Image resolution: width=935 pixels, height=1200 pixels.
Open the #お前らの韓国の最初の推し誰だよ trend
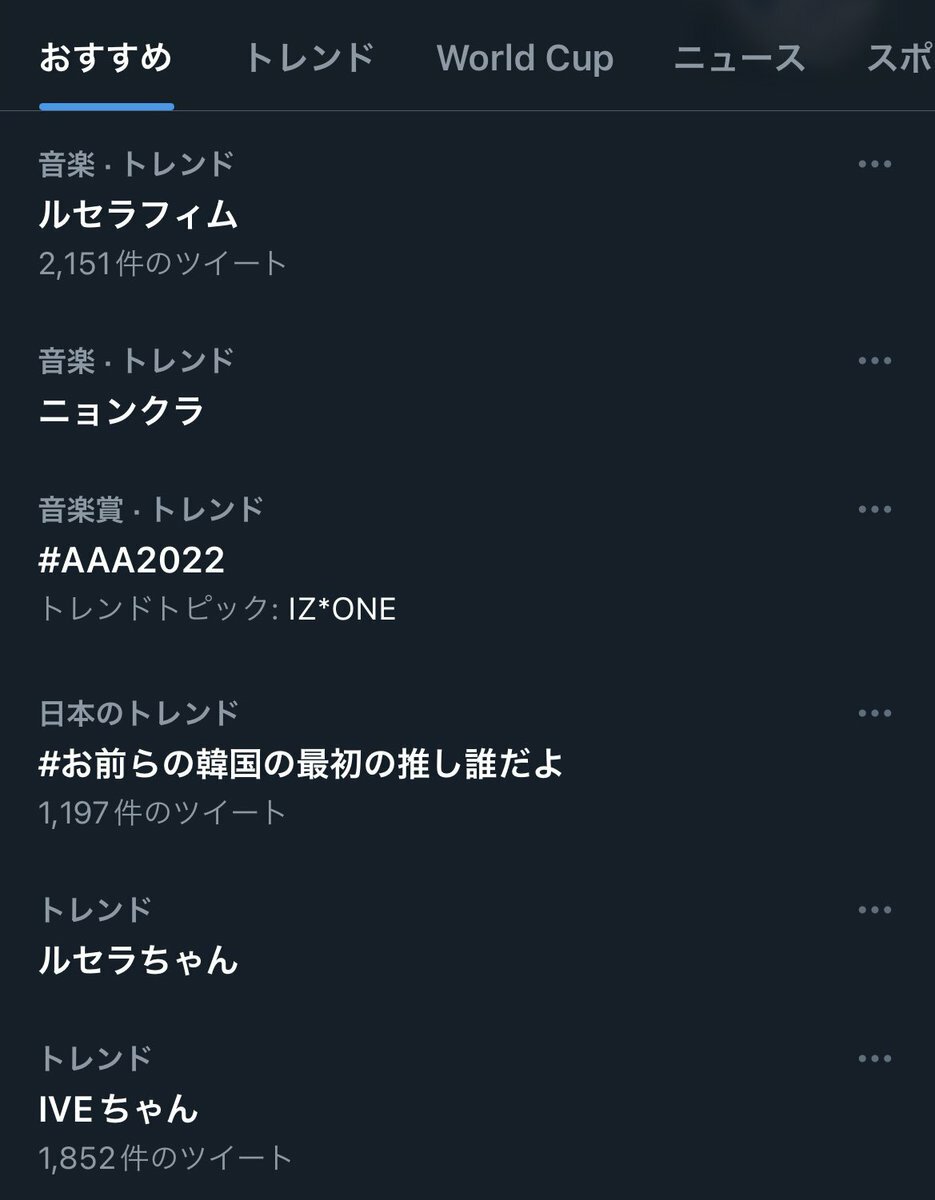point(301,764)
